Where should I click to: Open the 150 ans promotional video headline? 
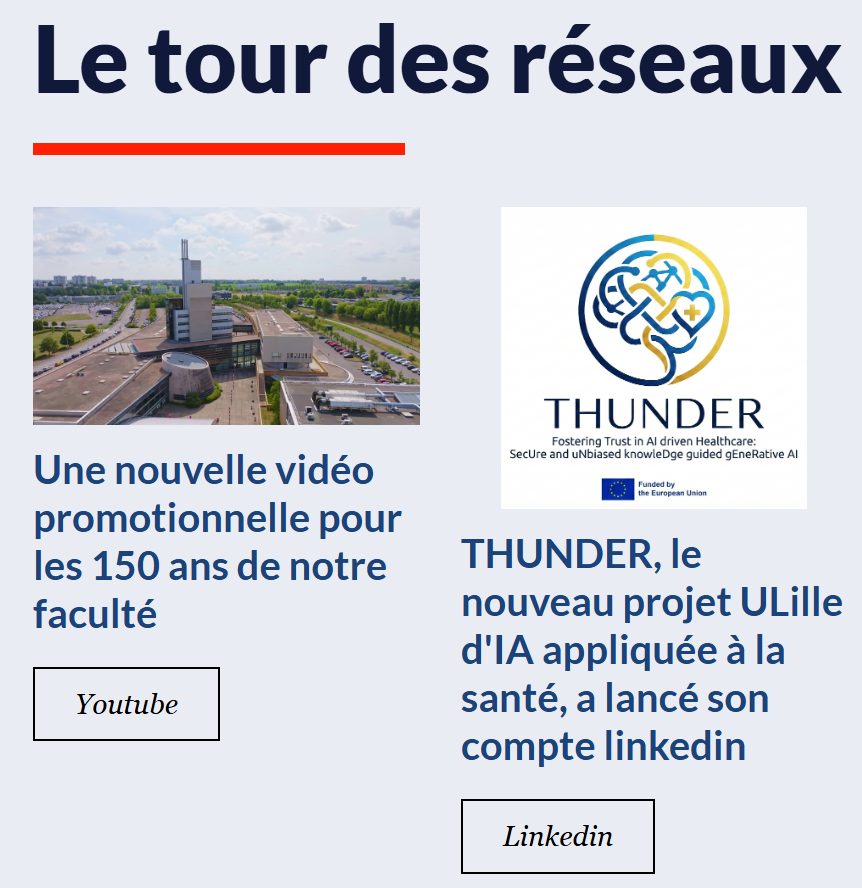(x=218, y=541)
